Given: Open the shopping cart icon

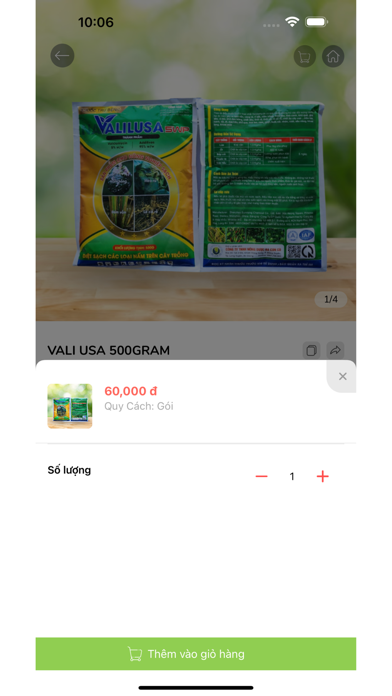Looking at the screenshot, I should point(305,56).
